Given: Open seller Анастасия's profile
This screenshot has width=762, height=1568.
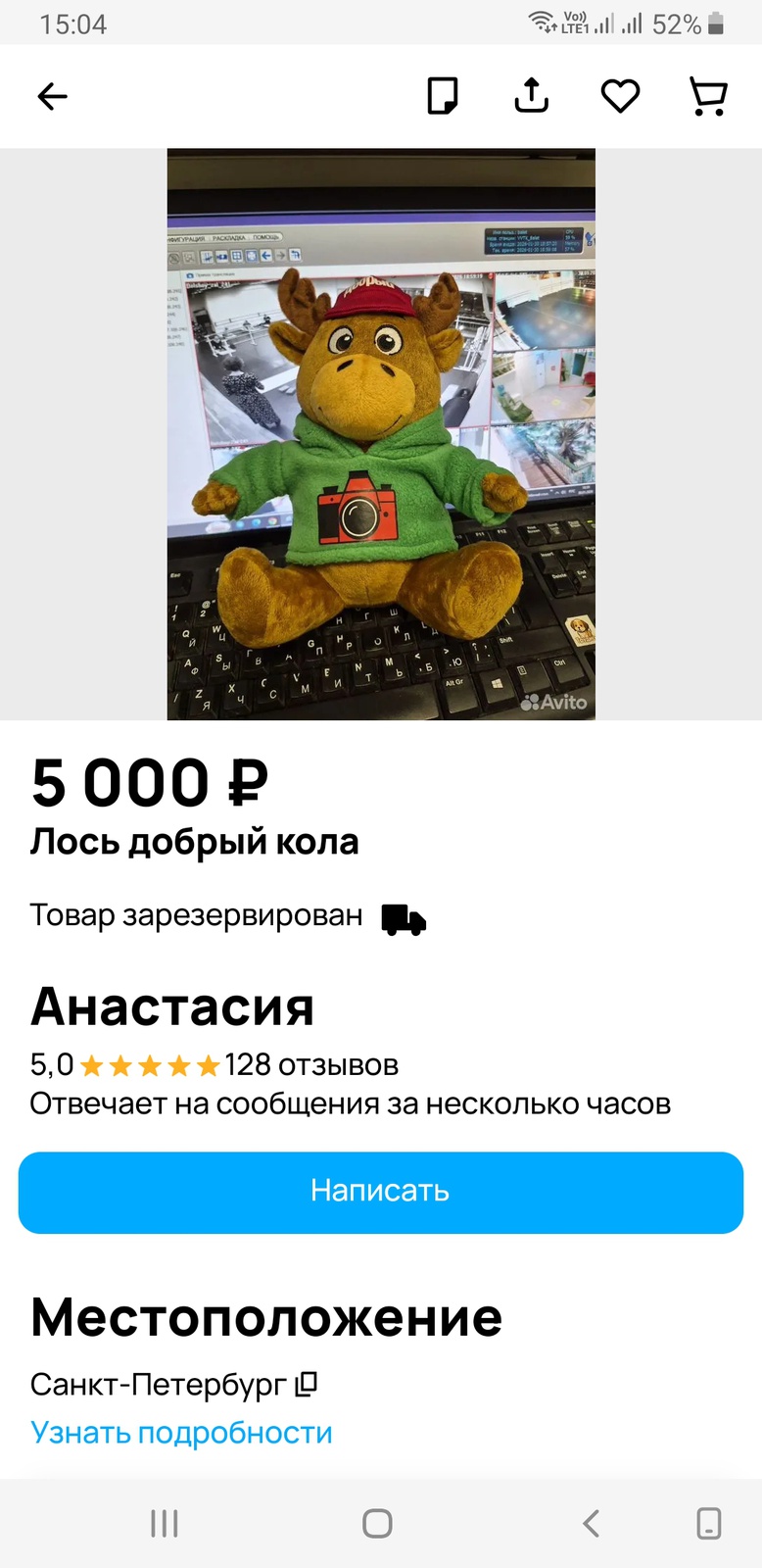Looking at the screenshot, I should [172, 1006].
